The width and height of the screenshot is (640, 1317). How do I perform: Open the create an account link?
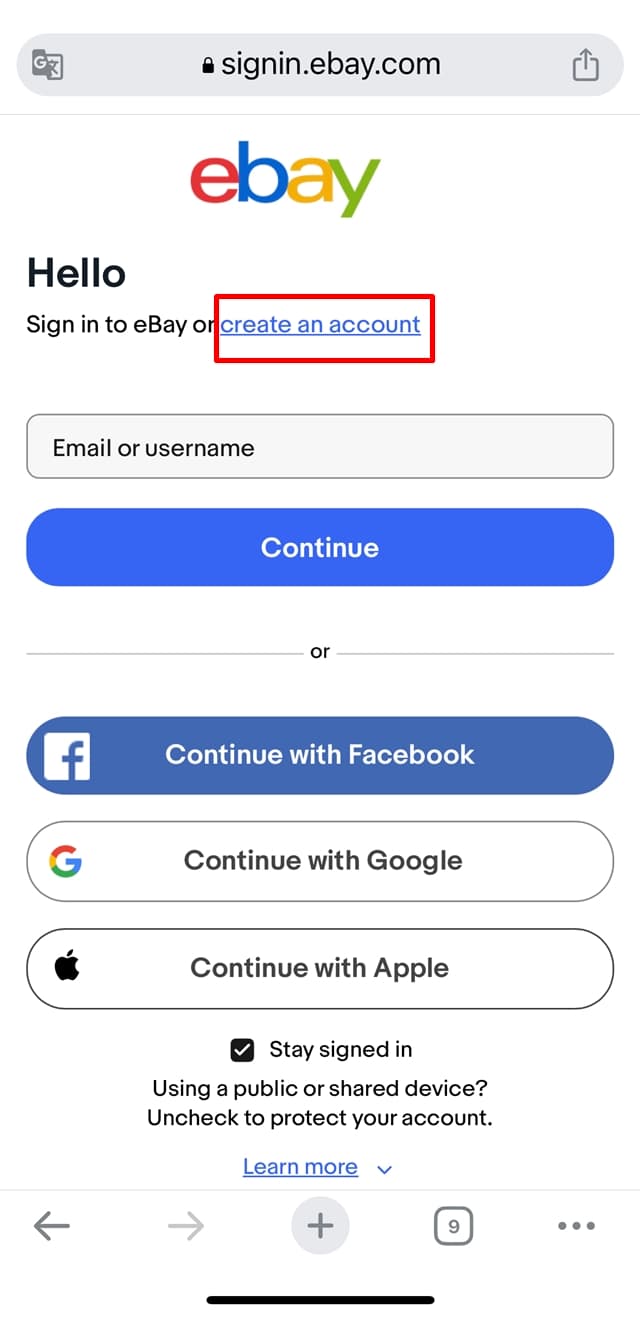pyautogui.click(x=320, y=325)
